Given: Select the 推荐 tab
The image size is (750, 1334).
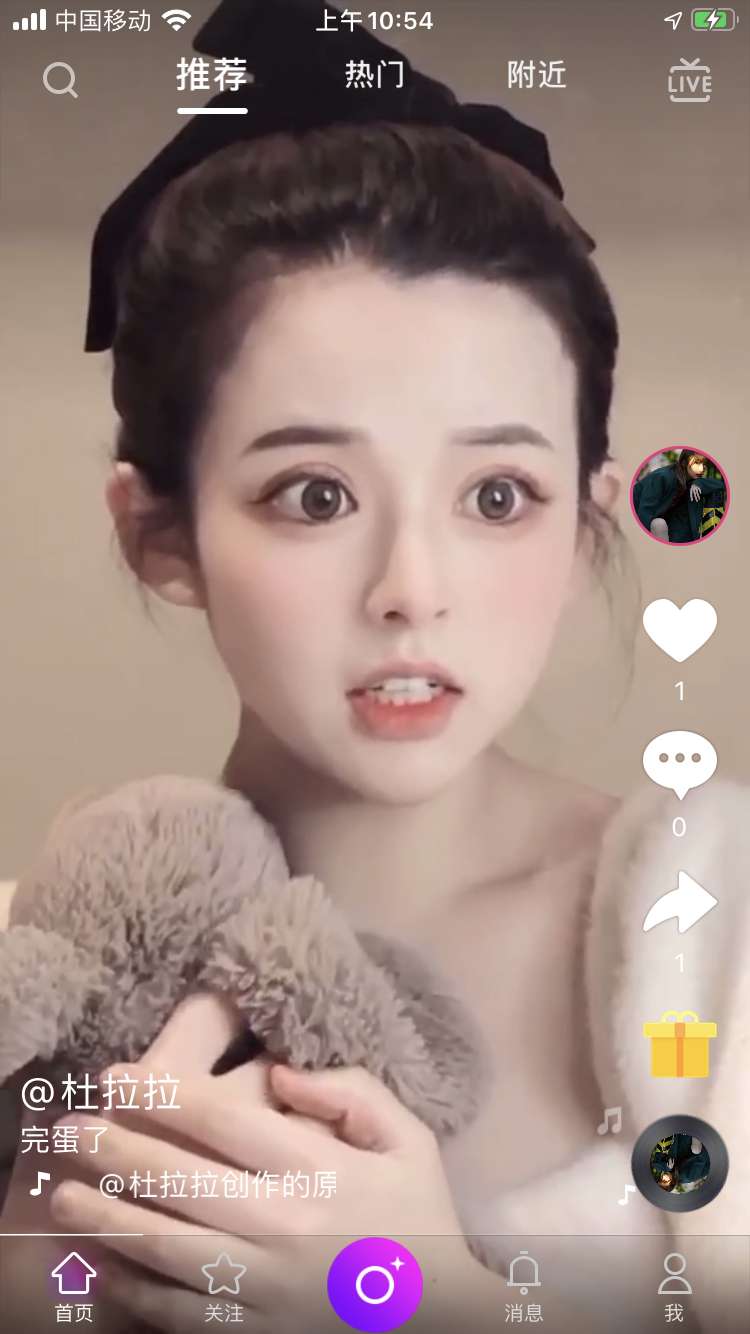Looking at the screenshot, I should pos(212,75).
